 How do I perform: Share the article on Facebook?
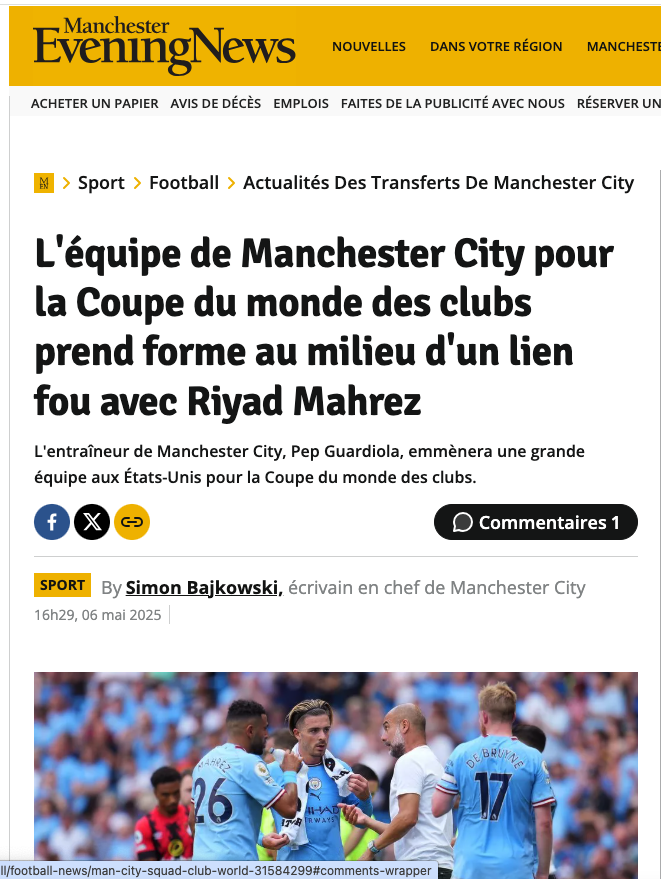(x=52, y=522)
